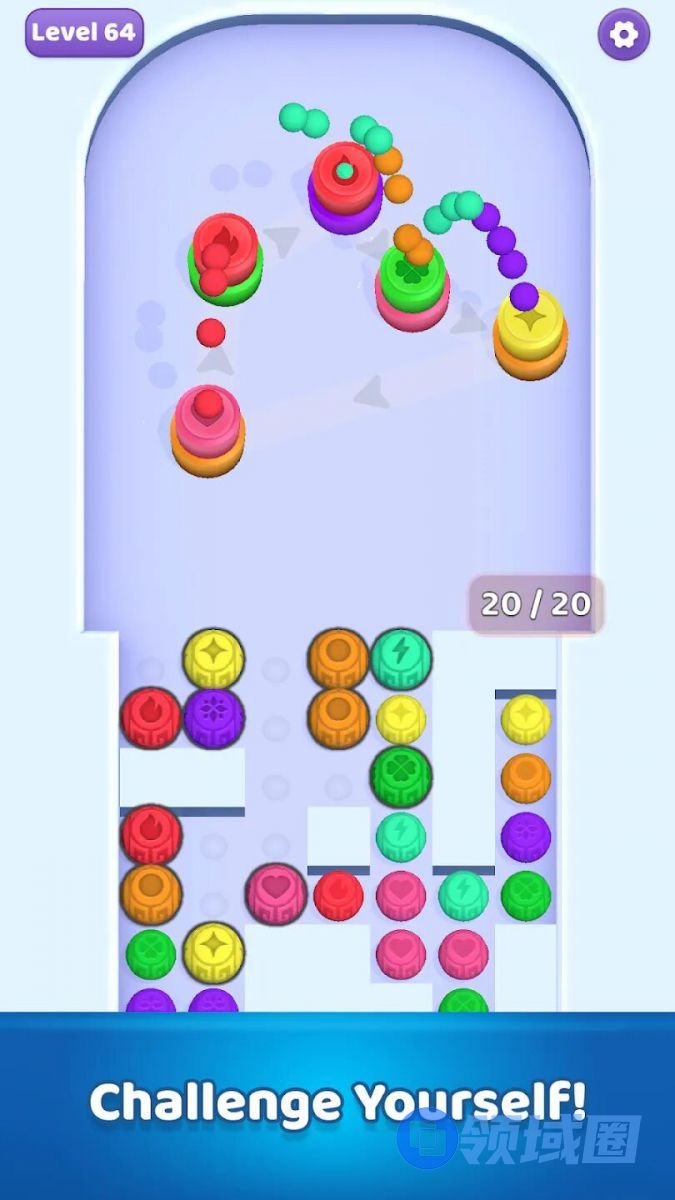Tap the red flame ball beside the purple ball

pos(151,717)
